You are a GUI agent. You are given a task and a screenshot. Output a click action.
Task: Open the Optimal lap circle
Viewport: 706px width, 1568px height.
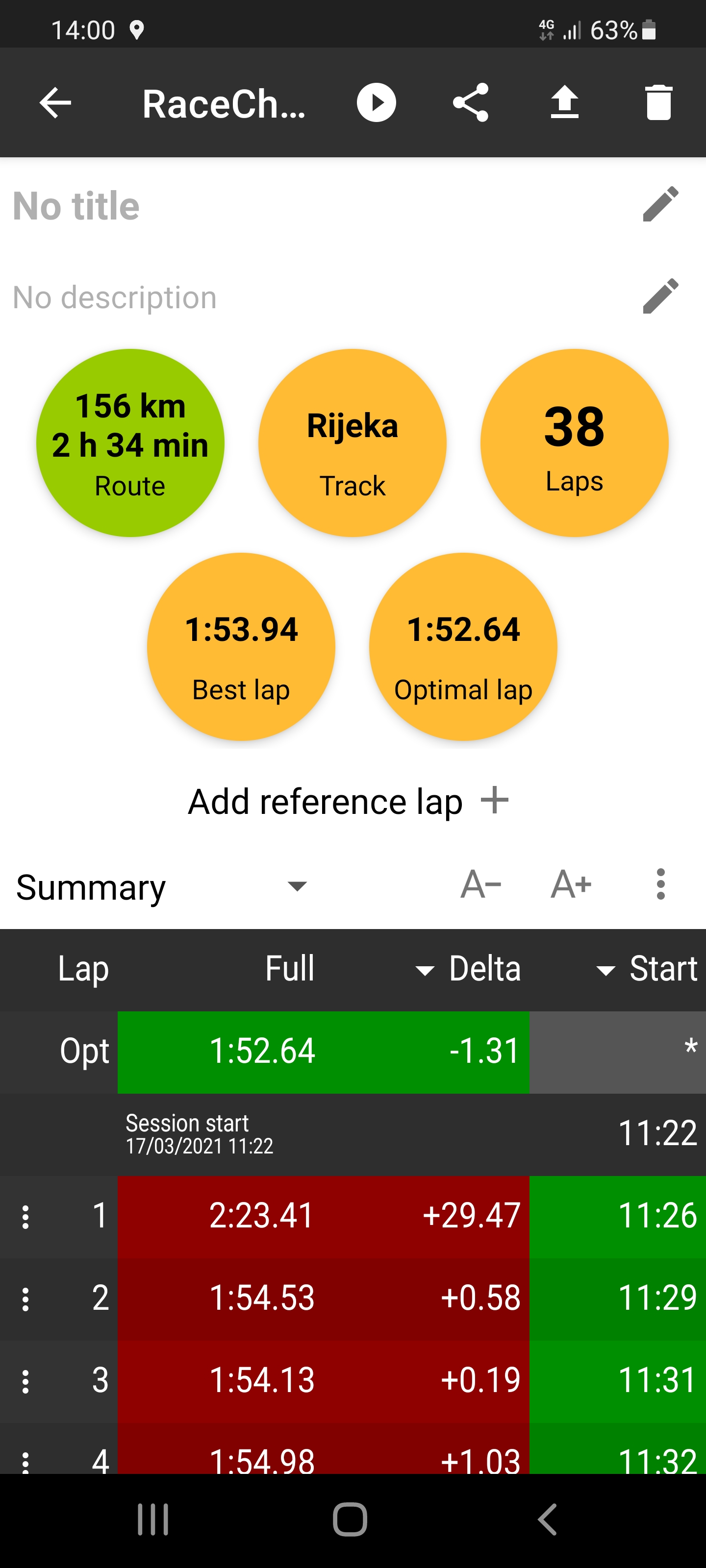coord(463,646)
